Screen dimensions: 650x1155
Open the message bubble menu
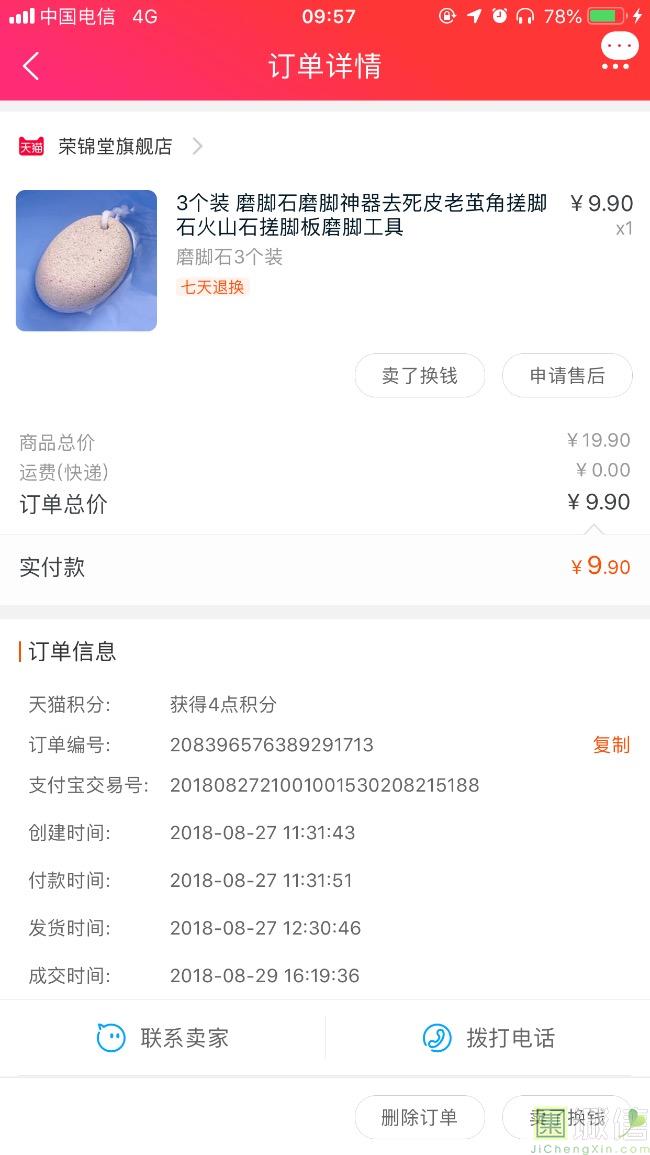(618, 50)
